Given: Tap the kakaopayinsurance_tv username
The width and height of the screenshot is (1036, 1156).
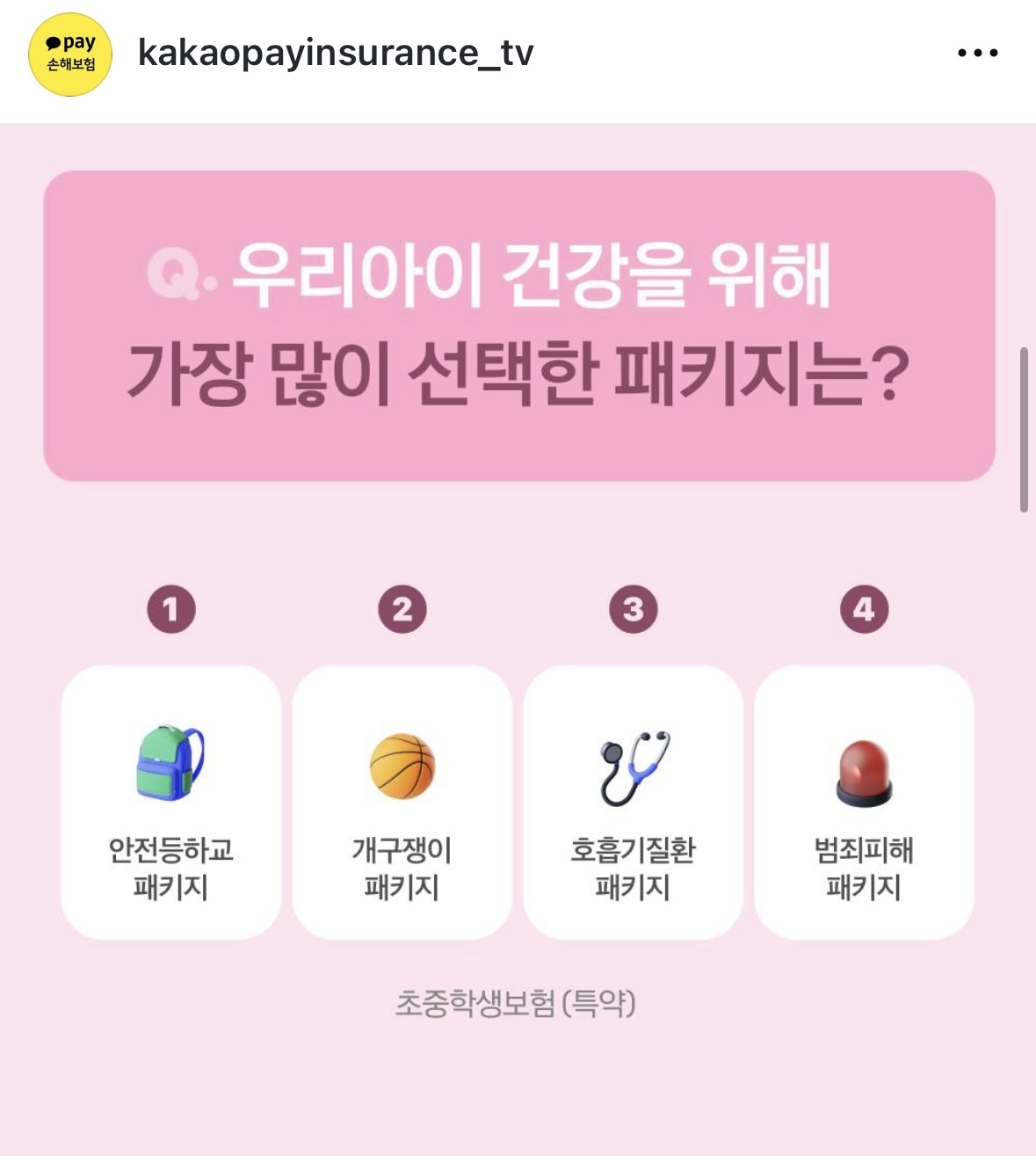Looking at the screenshot, I should coord(336,54).
